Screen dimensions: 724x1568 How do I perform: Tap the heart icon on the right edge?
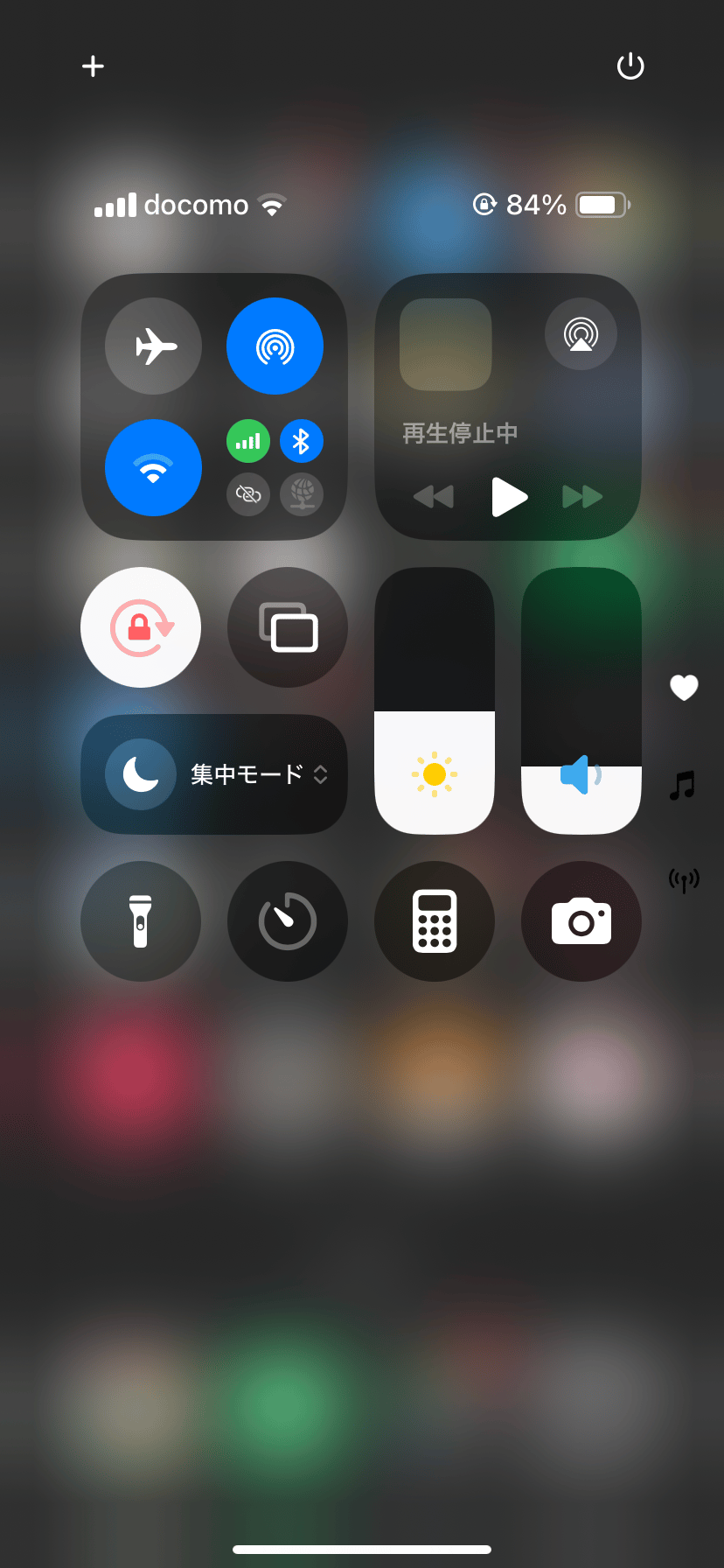685,688
